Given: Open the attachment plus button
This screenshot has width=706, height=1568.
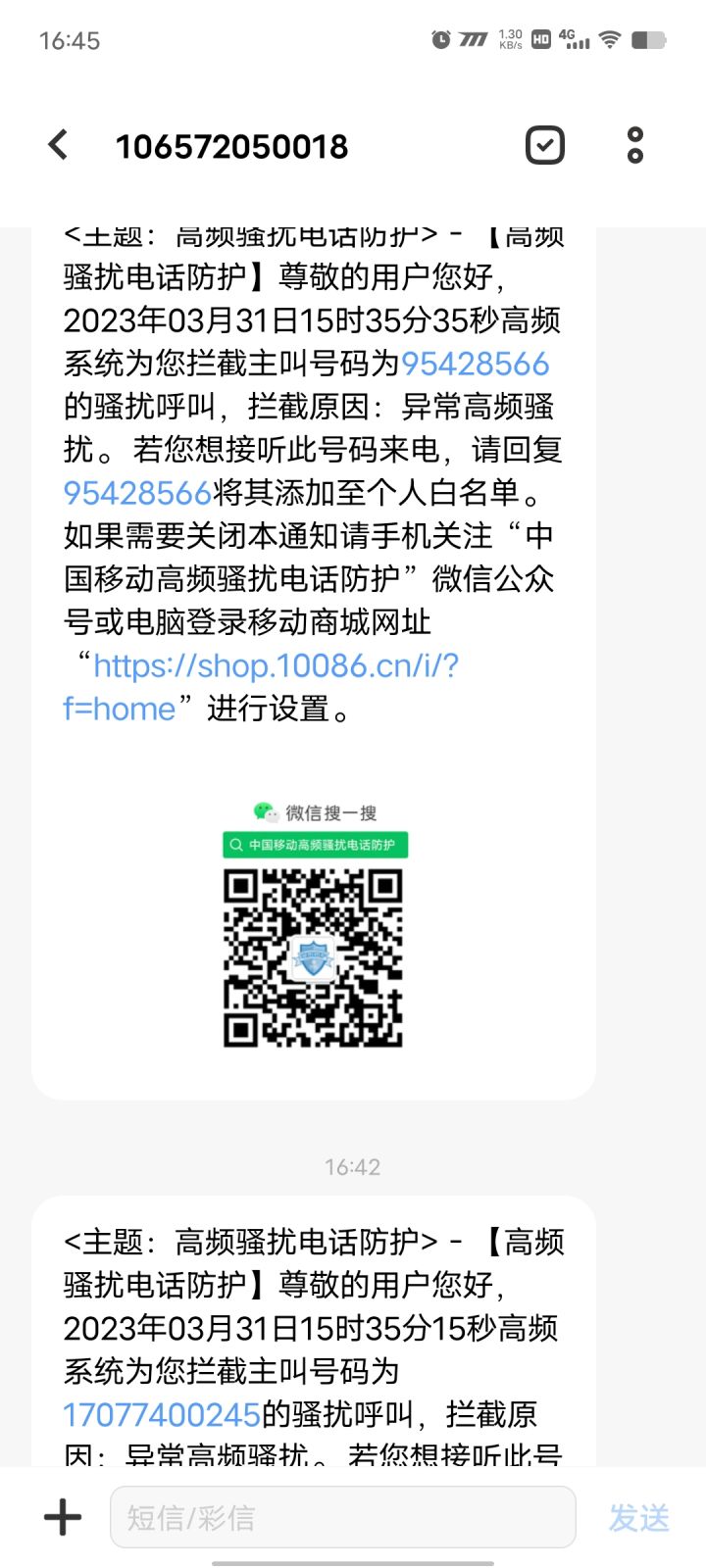Looking at the screenshot, I should pos(63,1517).
